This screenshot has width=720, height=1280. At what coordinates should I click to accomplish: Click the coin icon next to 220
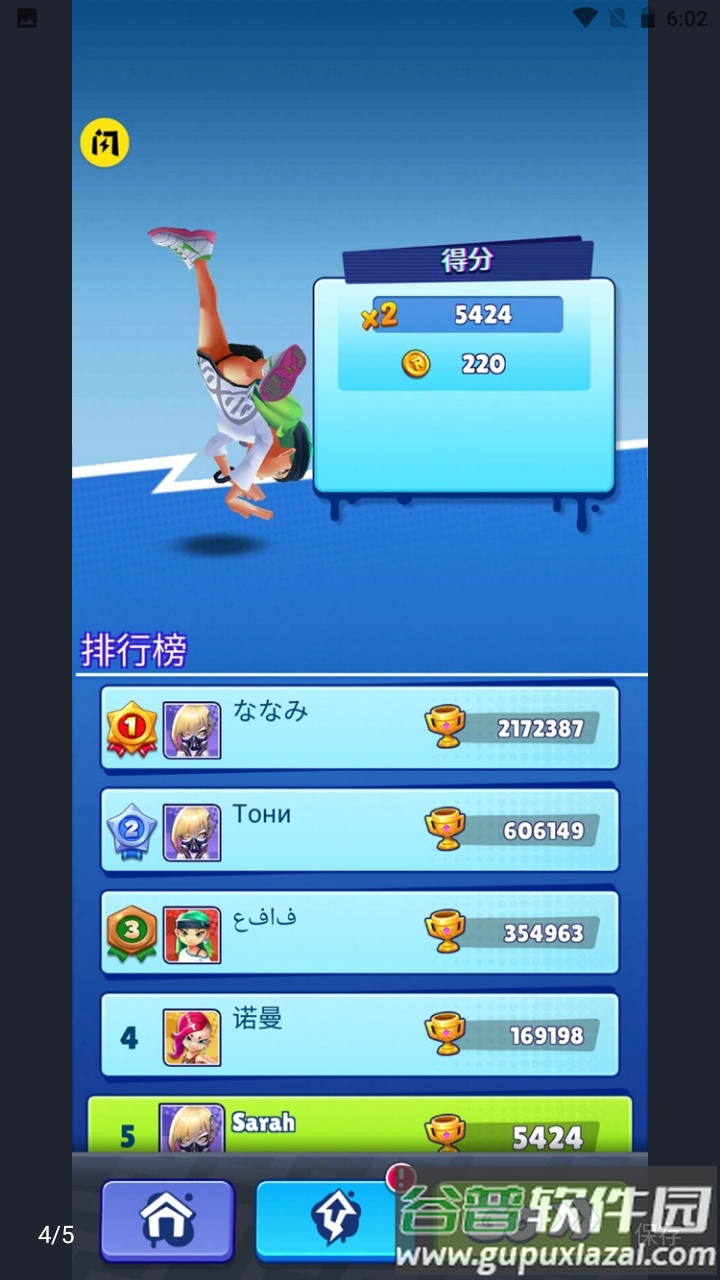[416, 364]
